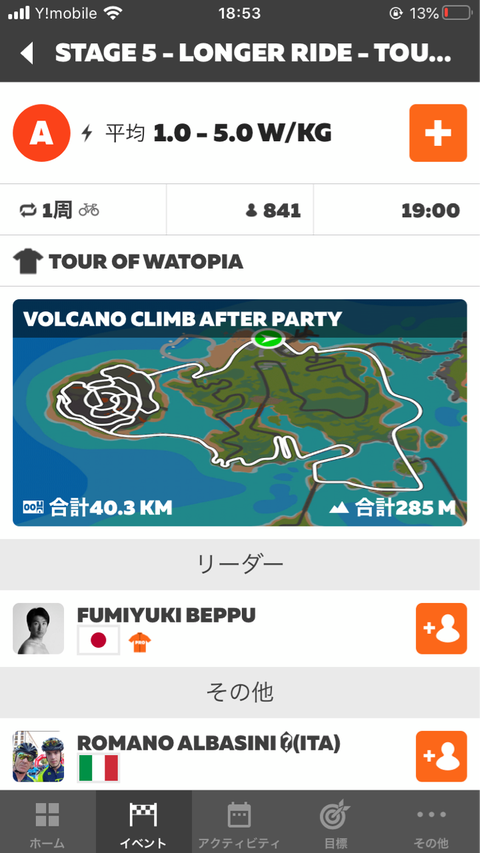Open the その他 more tab
The height and width of the screenshot is (853, 480).
click(432, 822)
